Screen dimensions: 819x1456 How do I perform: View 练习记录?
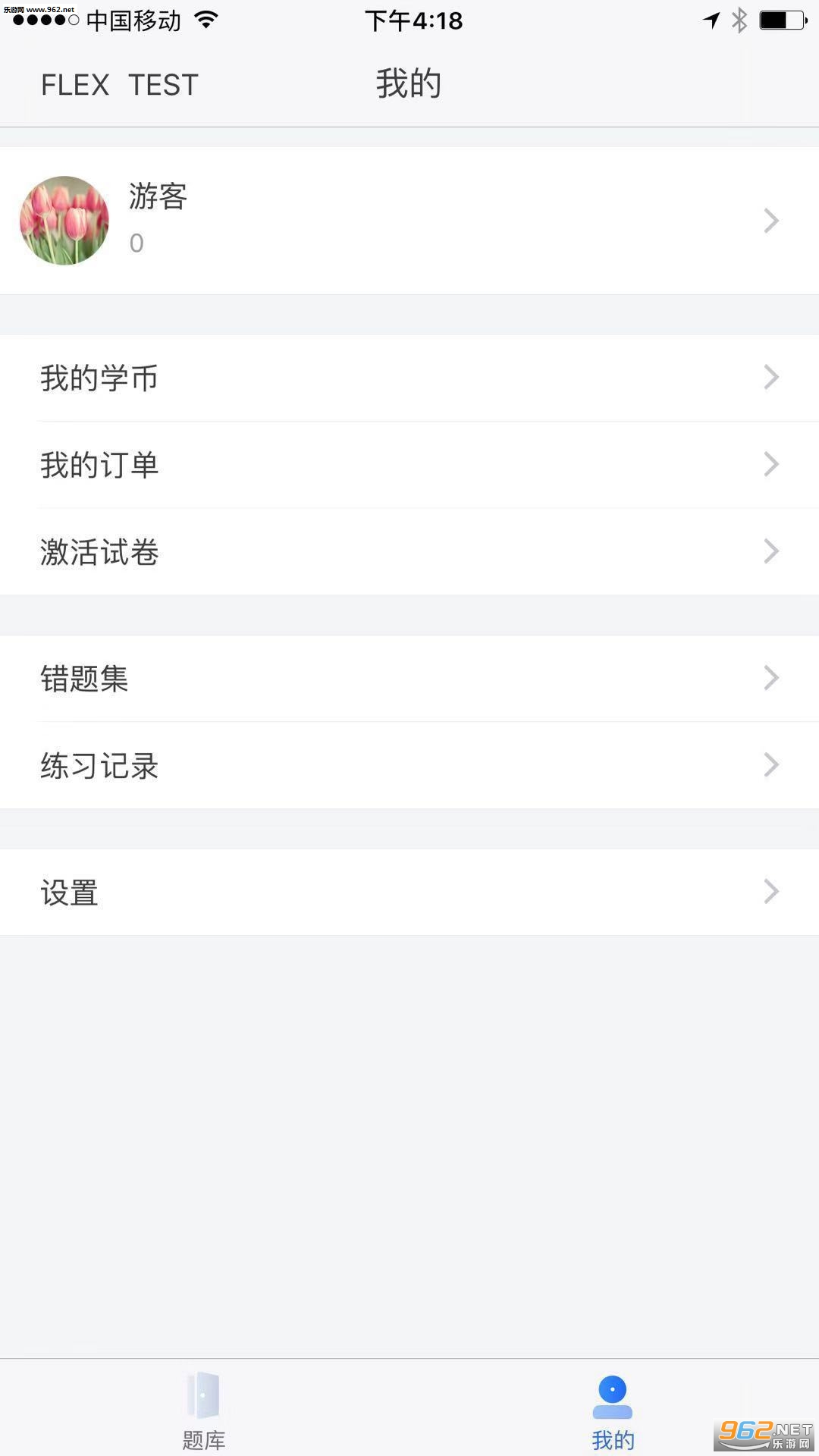[x=409, y=766]
